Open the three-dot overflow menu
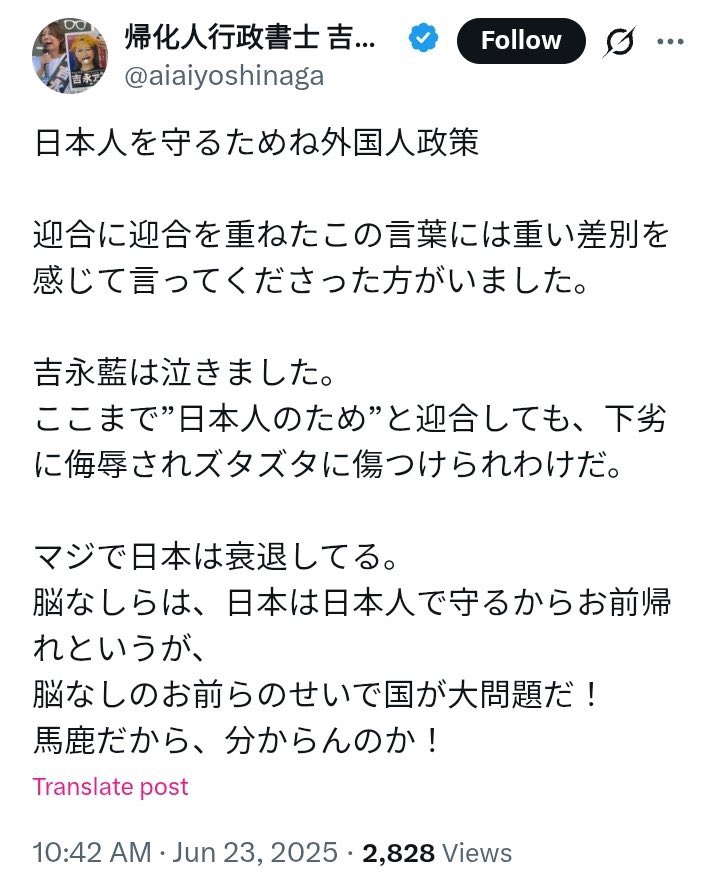Image resolution: width=720 pixels, height=887 pixels. click(669, 42)
